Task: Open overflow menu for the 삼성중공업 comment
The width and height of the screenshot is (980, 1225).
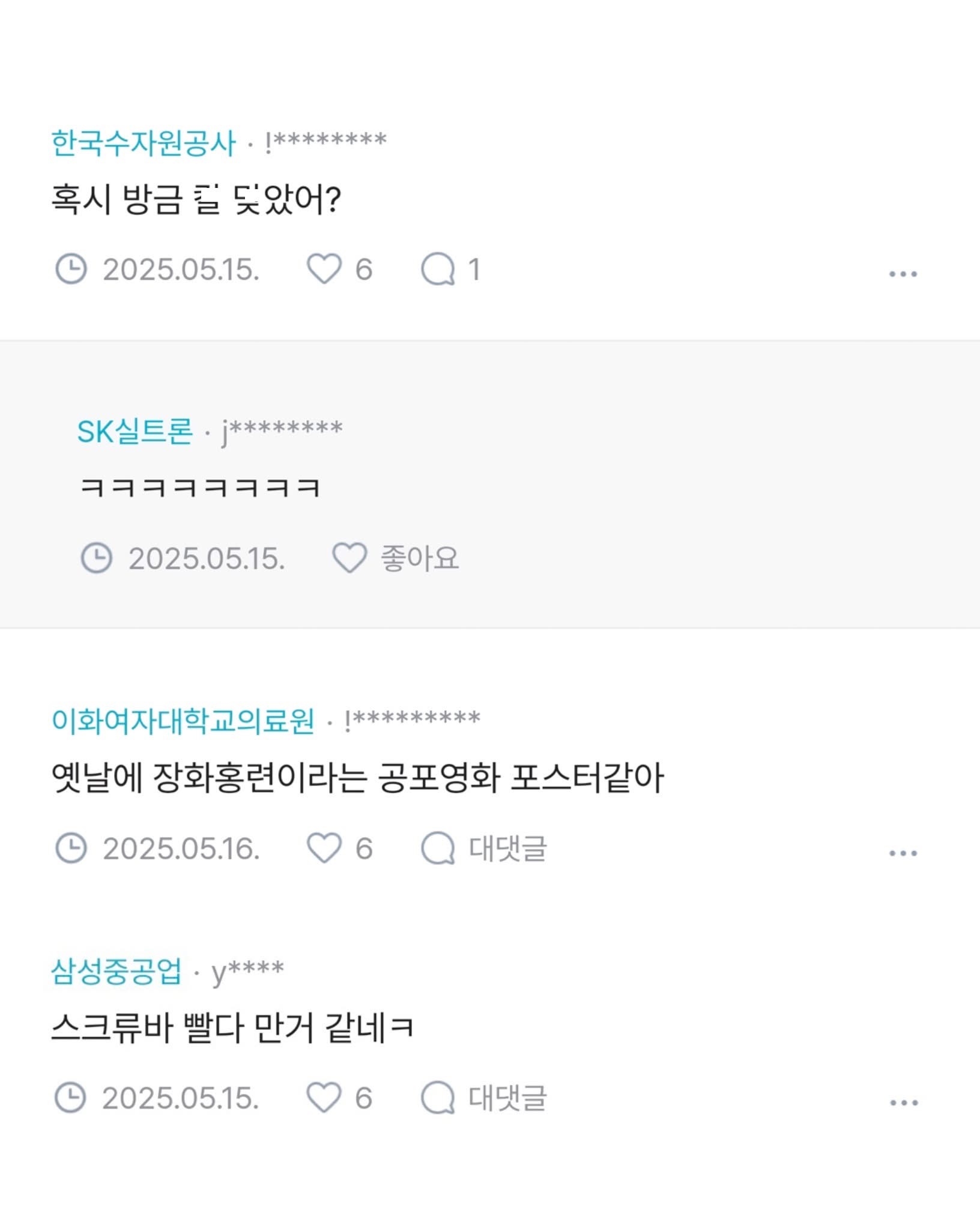Action: coord(903,1102)
